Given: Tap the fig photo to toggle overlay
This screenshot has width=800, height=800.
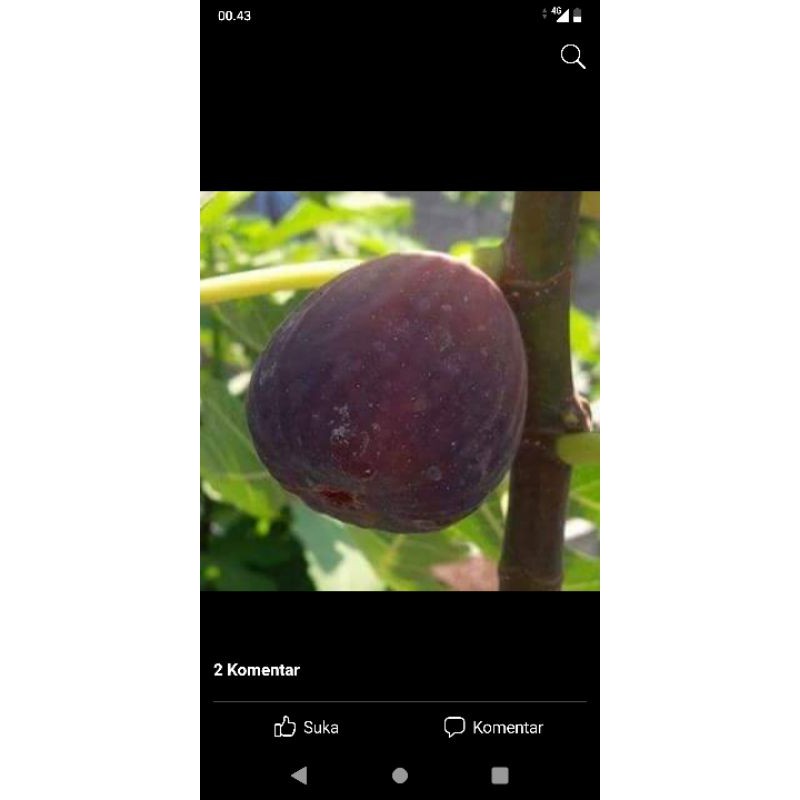Looking at the screenshot, I should click(400, 390).
